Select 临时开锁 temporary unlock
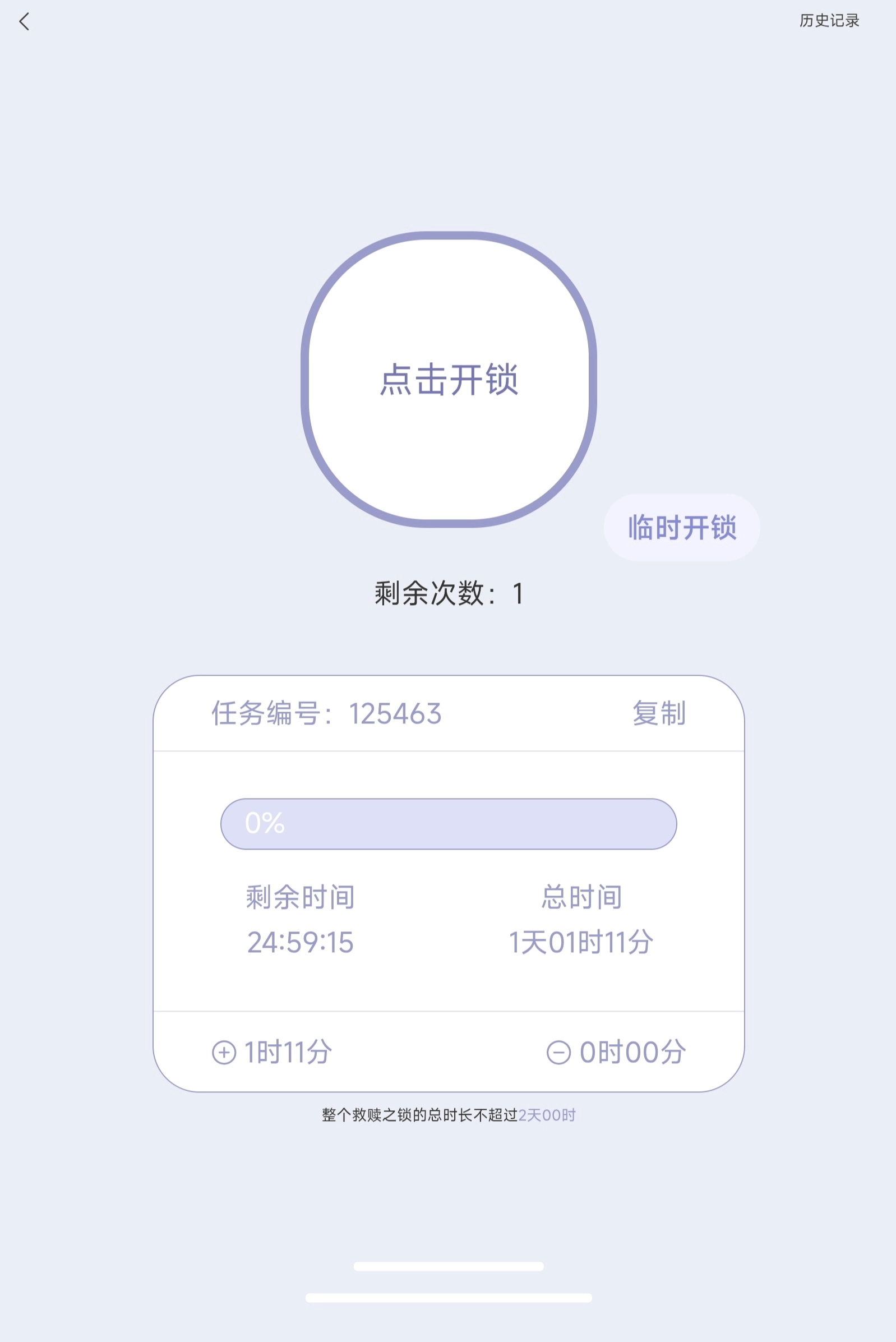Screen dimensions: 896x1342 pos(682,527)
